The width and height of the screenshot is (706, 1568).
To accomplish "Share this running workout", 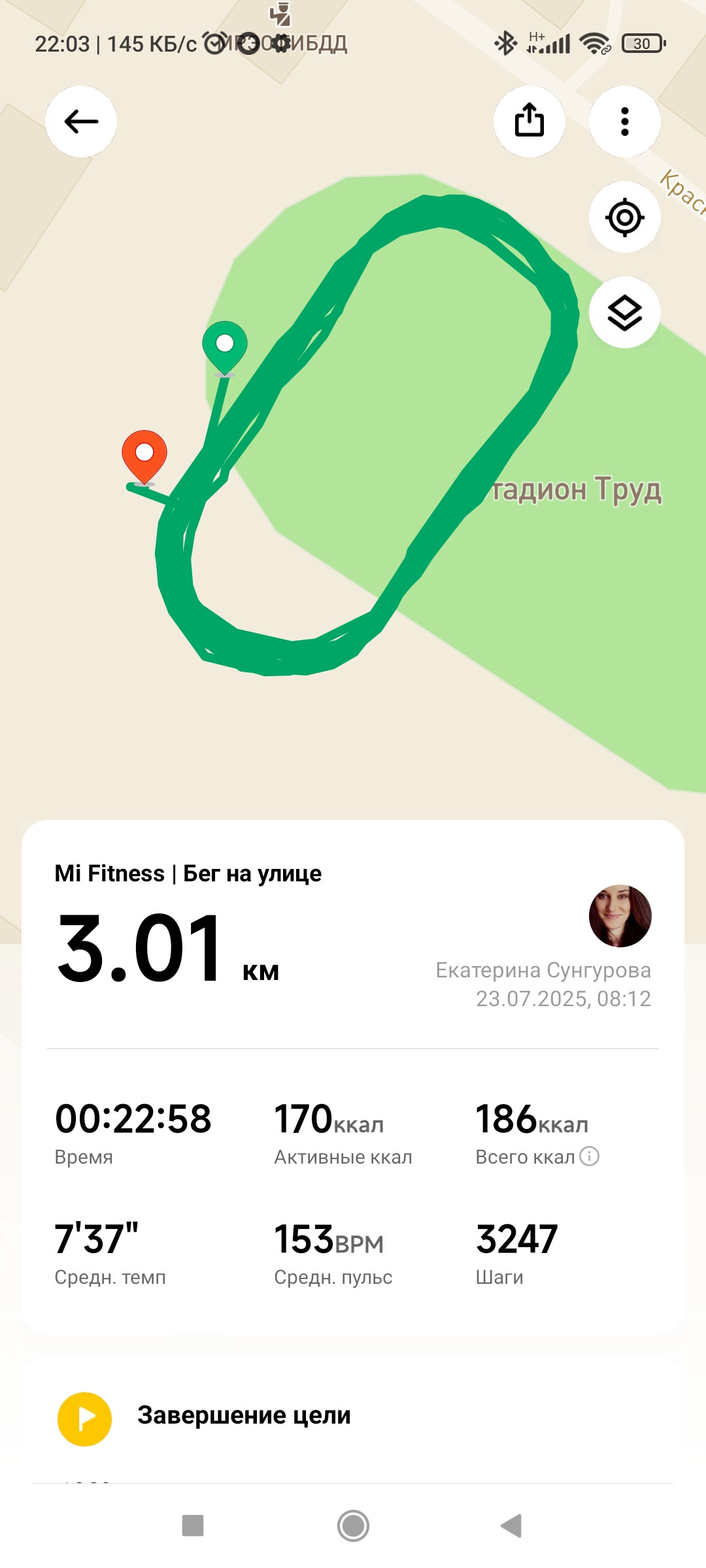I will (x=529, y=122).
